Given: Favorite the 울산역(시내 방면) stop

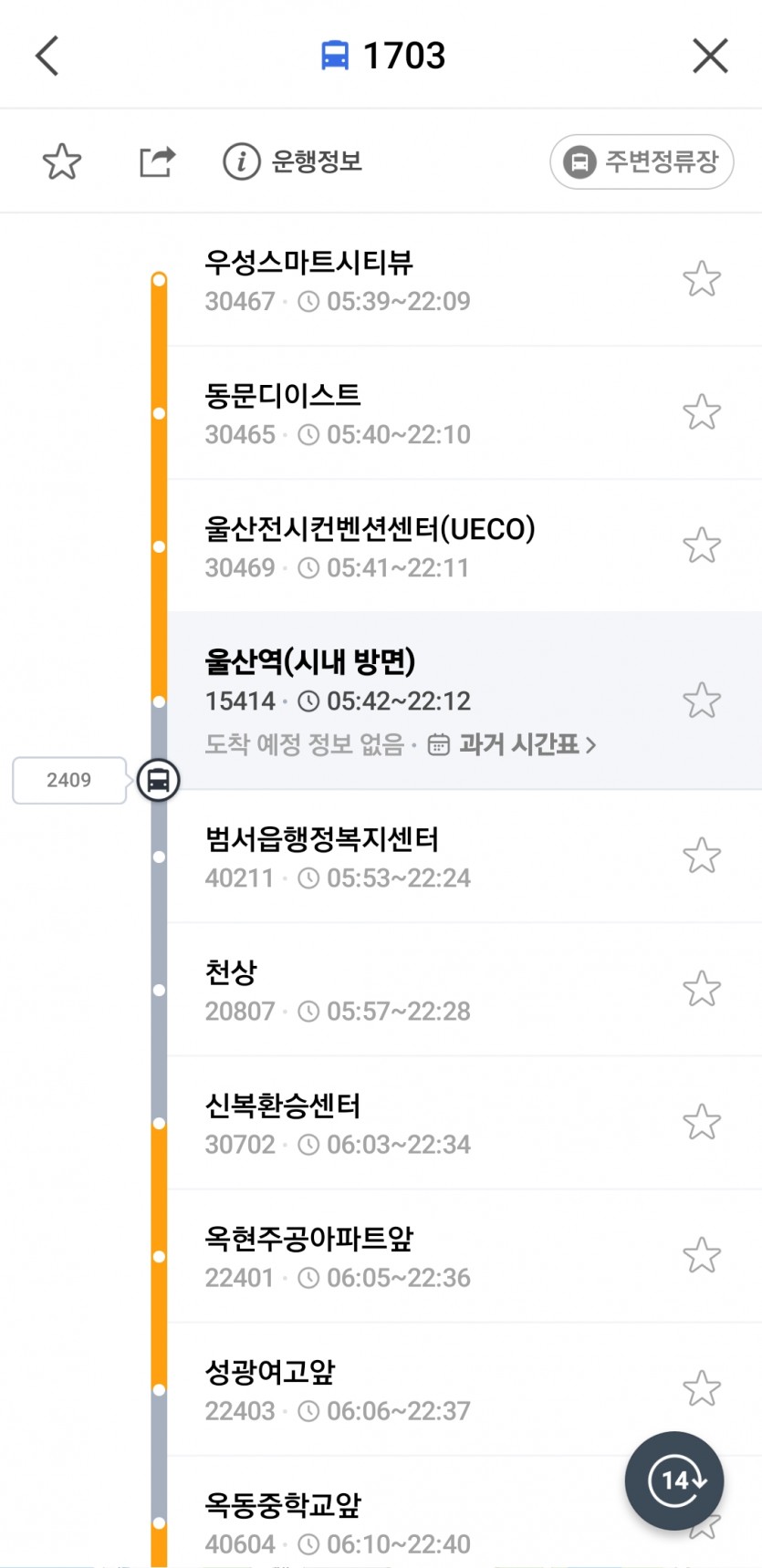Looking at the screenshot, I should (702, 701).
